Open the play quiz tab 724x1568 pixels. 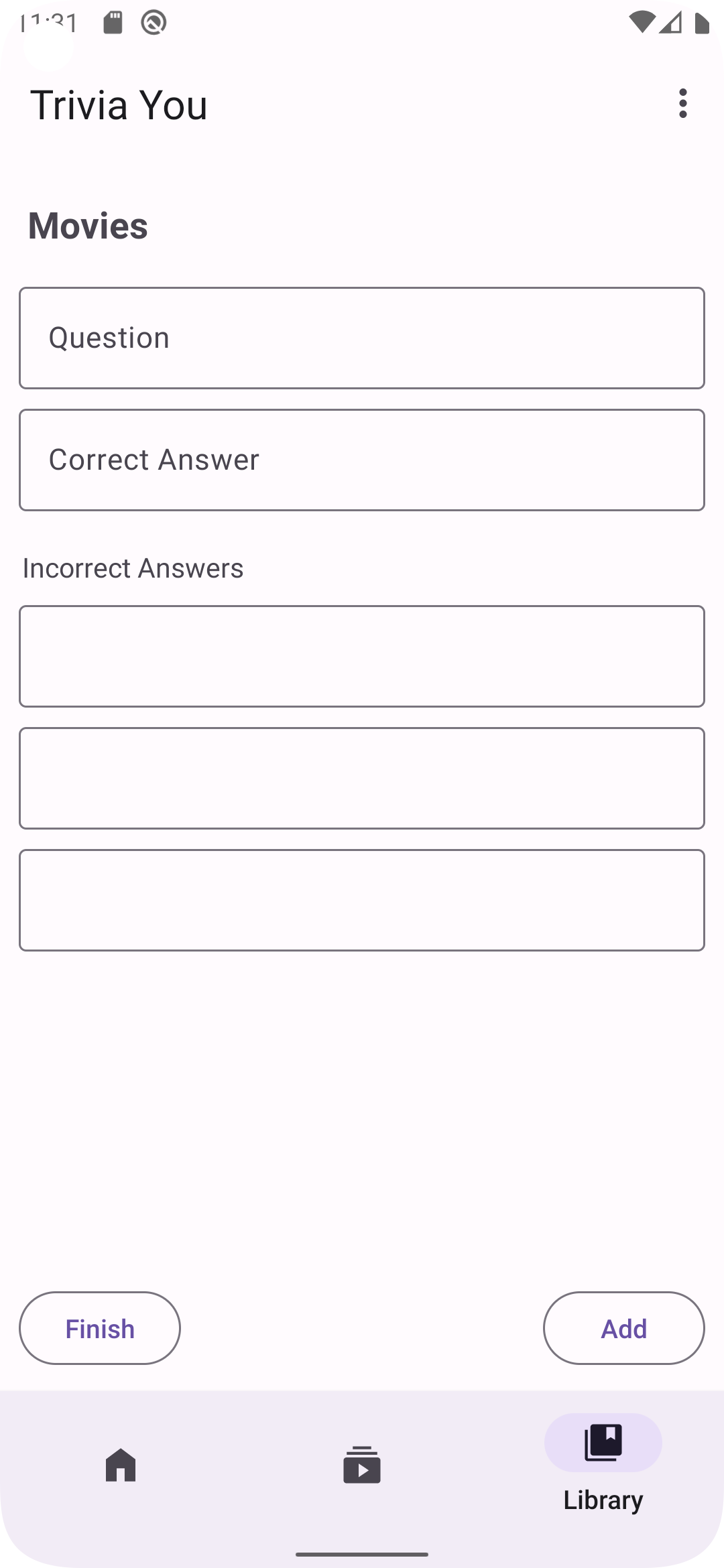362,1465
